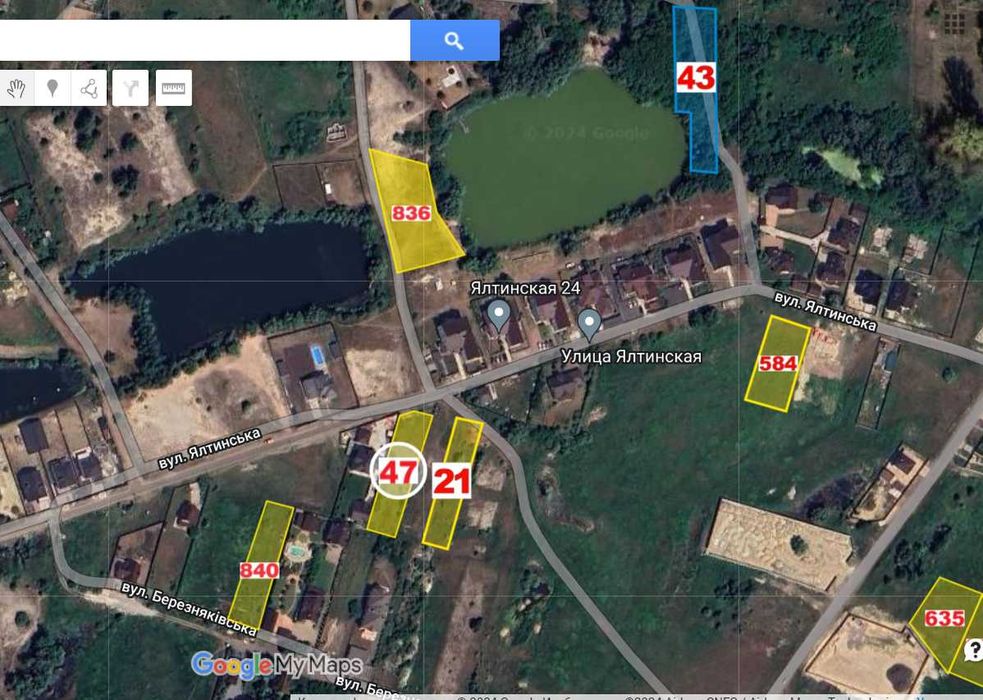
Task: Choose the add marker tool
Action: click(x=53, y=88)
